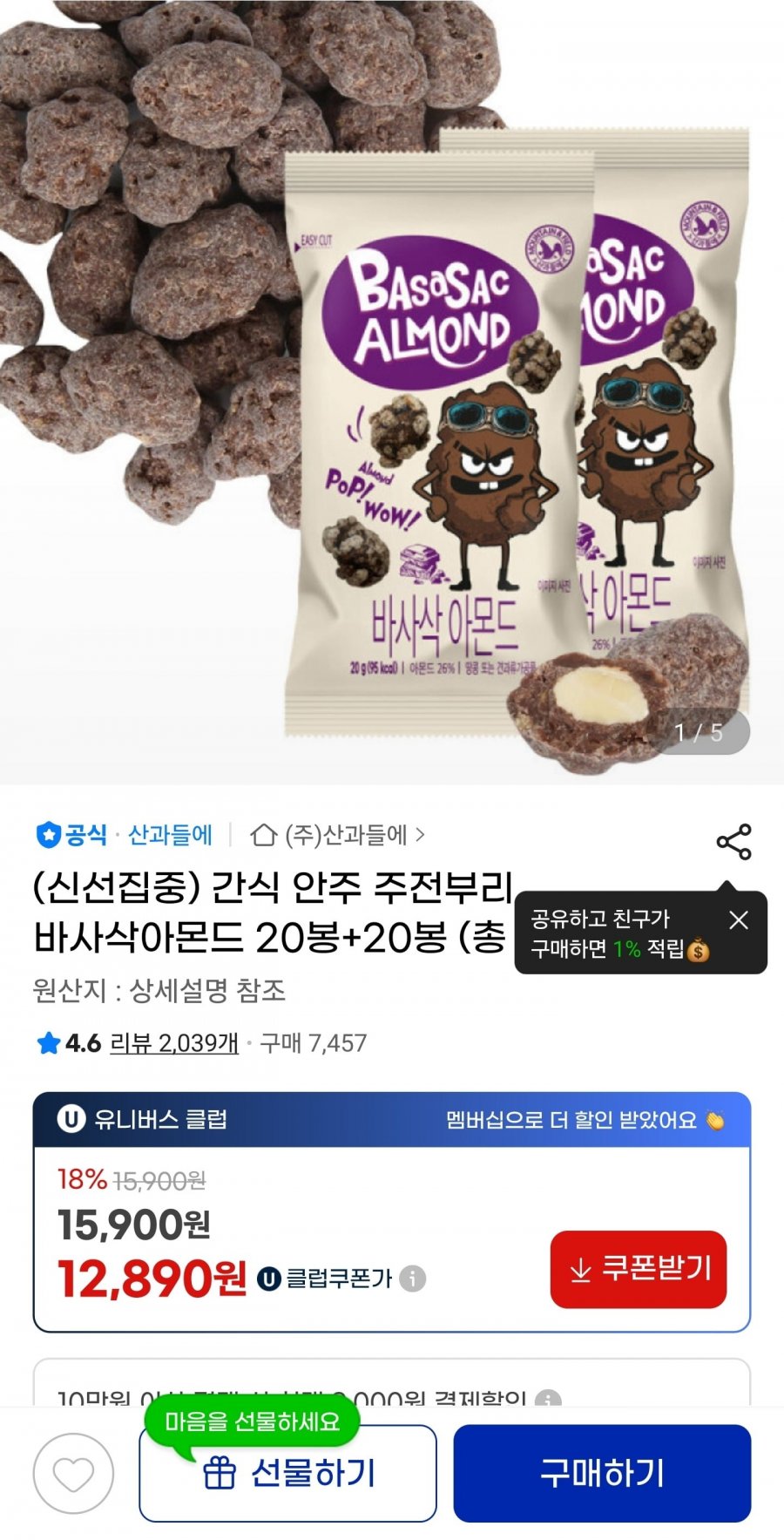
Task: Share this product
Action: (x=733, y=842)
